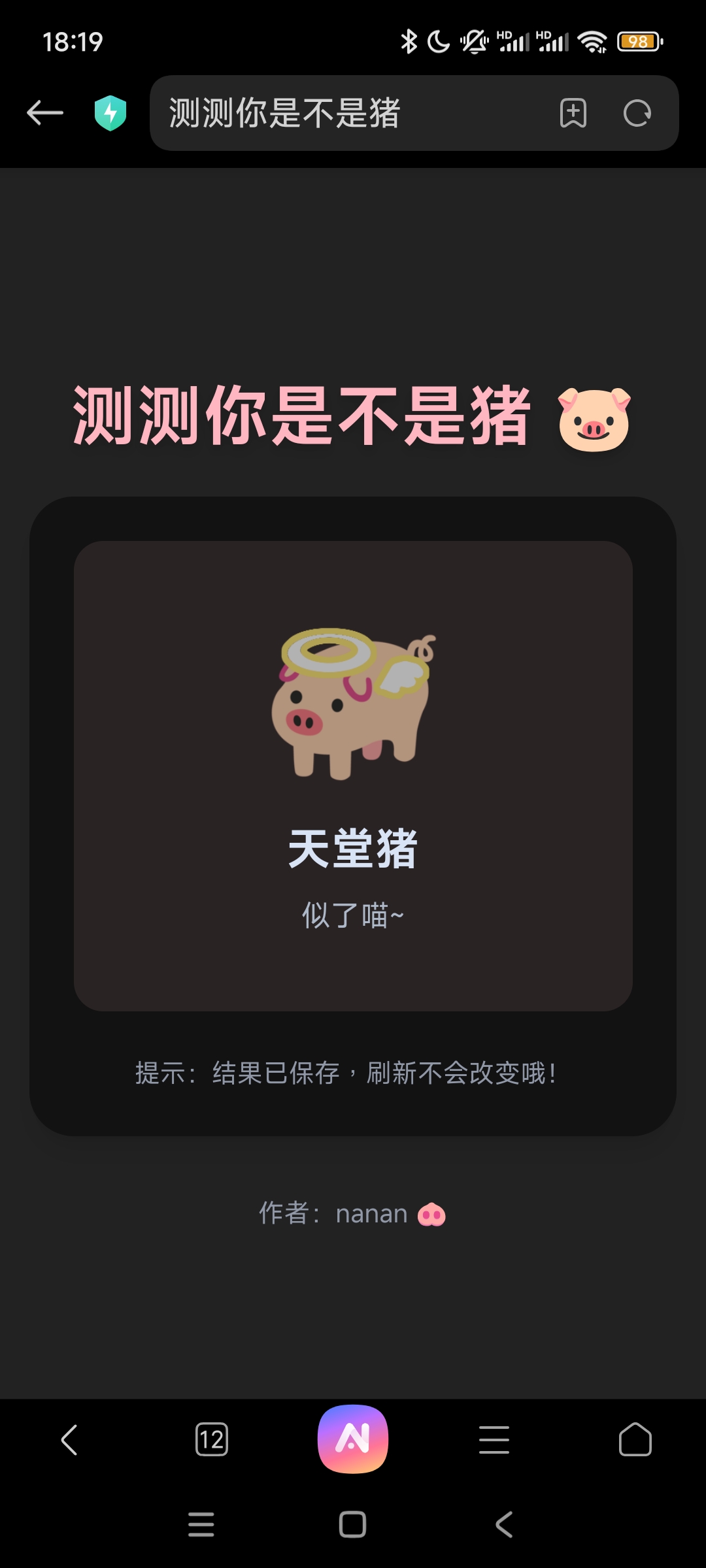
Task: Go to the browser home page
Action: click(x=635, y=1440)
